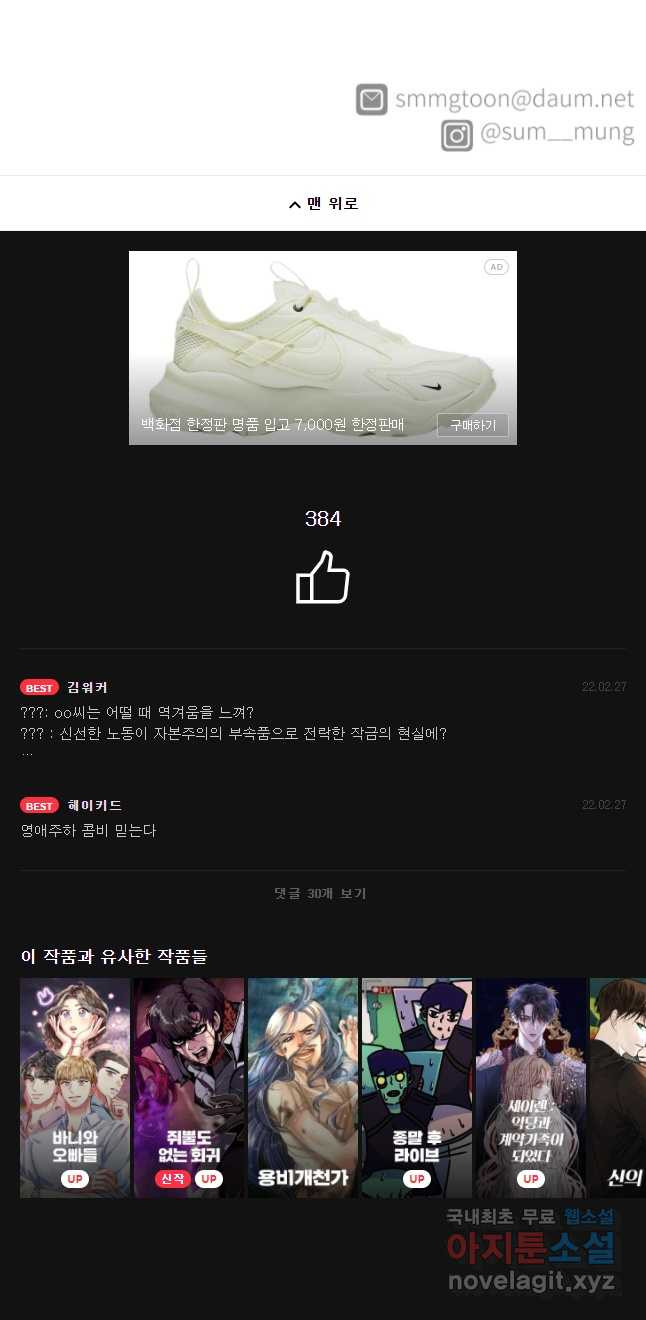
Task: Like this episode with the thumbs-up
Action: tap(323, 577)
